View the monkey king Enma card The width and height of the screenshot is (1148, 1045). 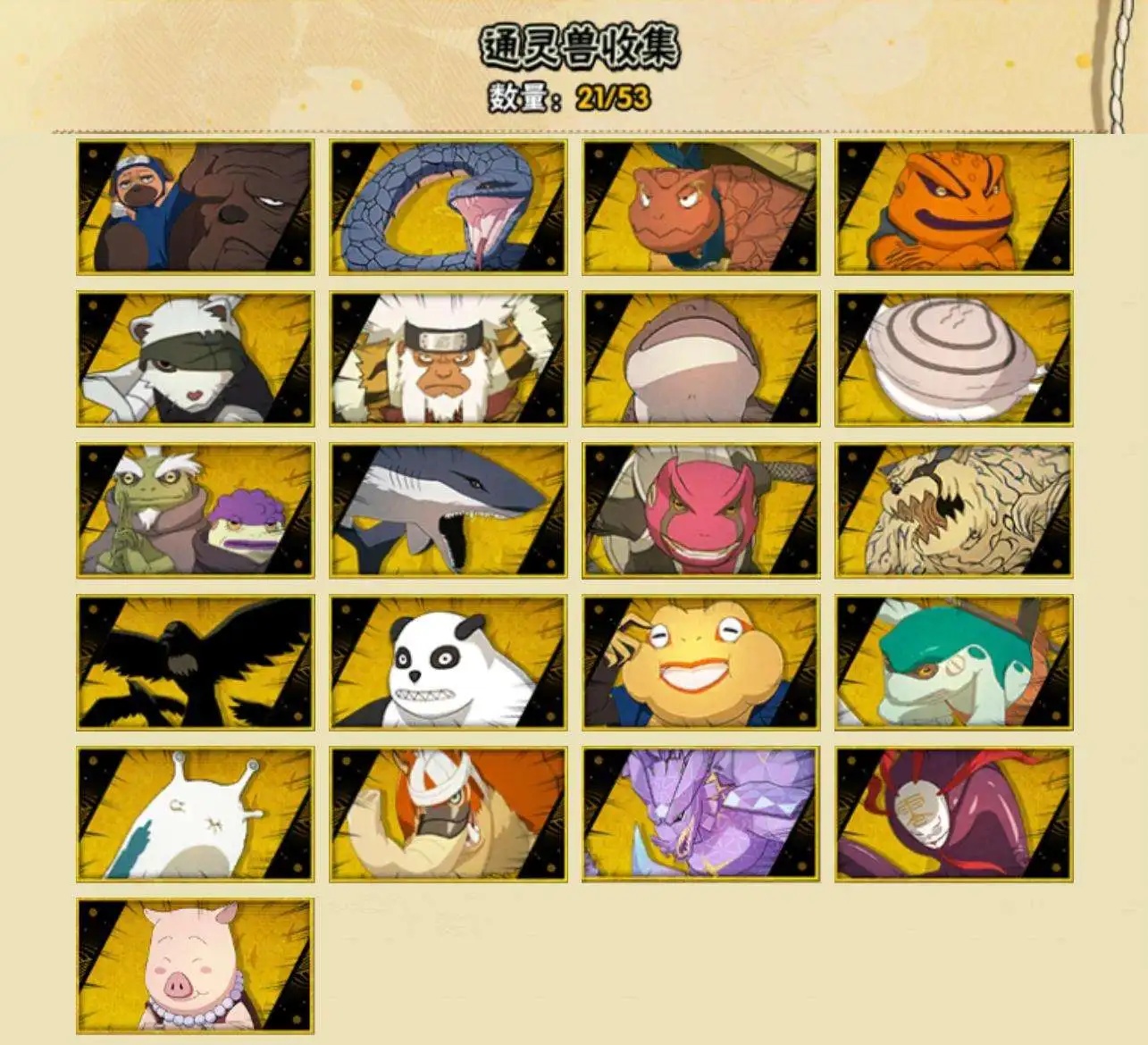coord(448,359)
